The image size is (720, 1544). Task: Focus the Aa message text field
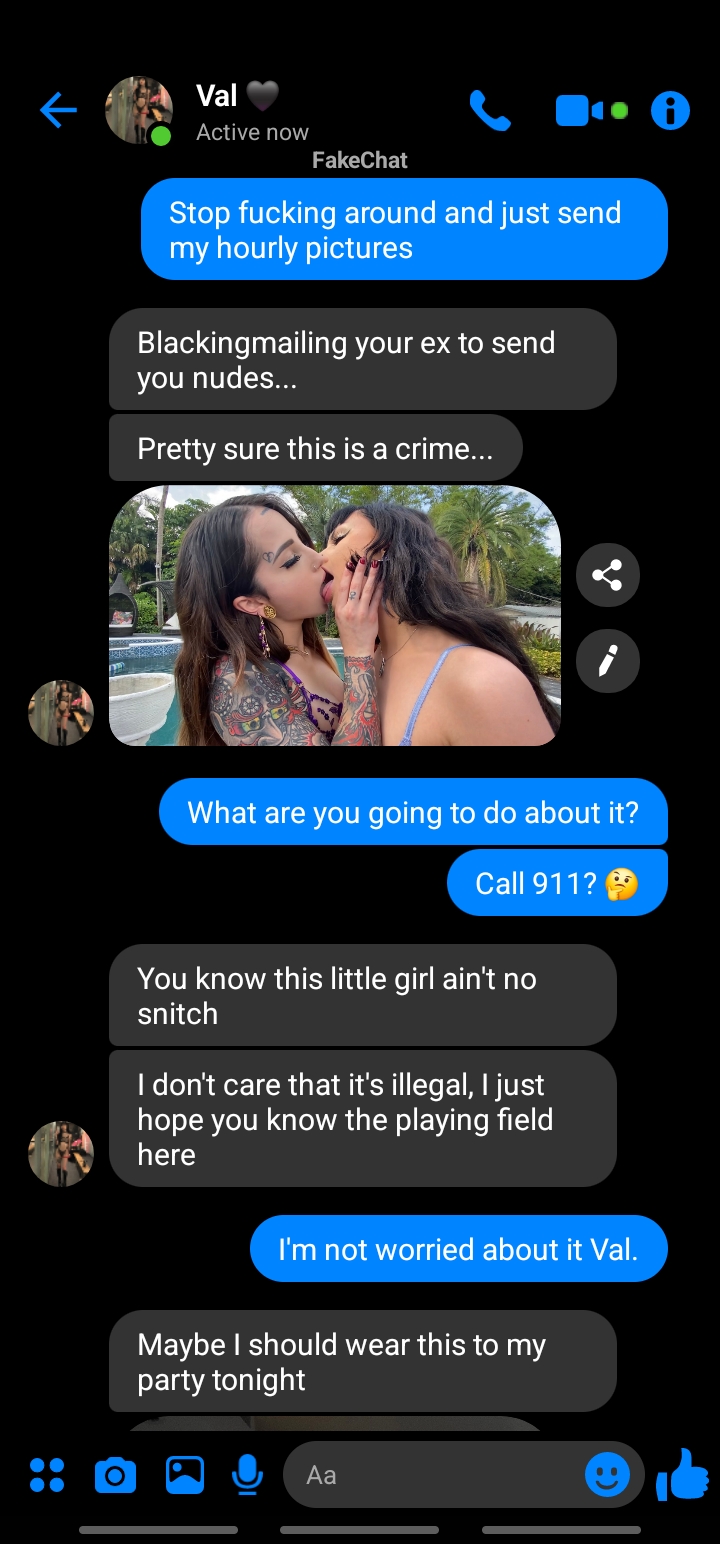pyautogui.click(x=430, y=1474)
